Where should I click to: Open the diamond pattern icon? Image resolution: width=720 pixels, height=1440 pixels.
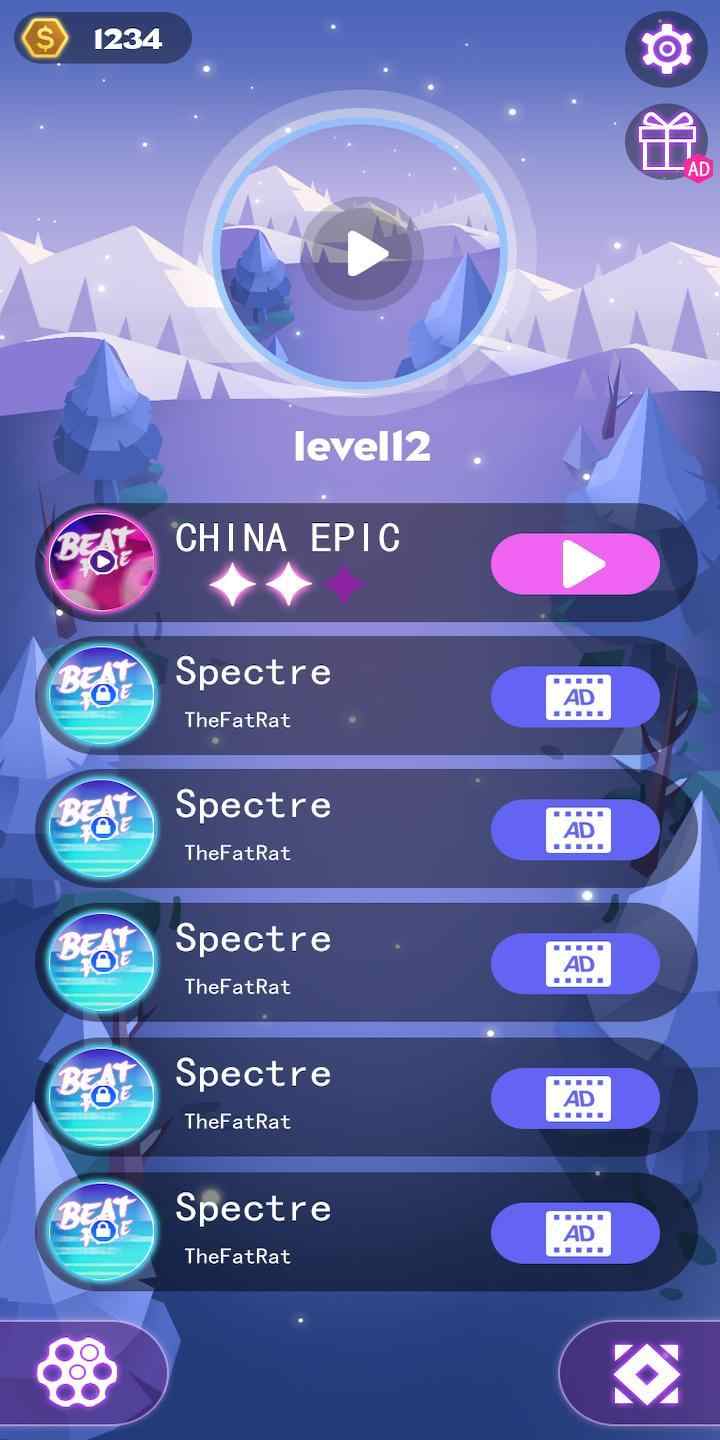(645, 1374)
